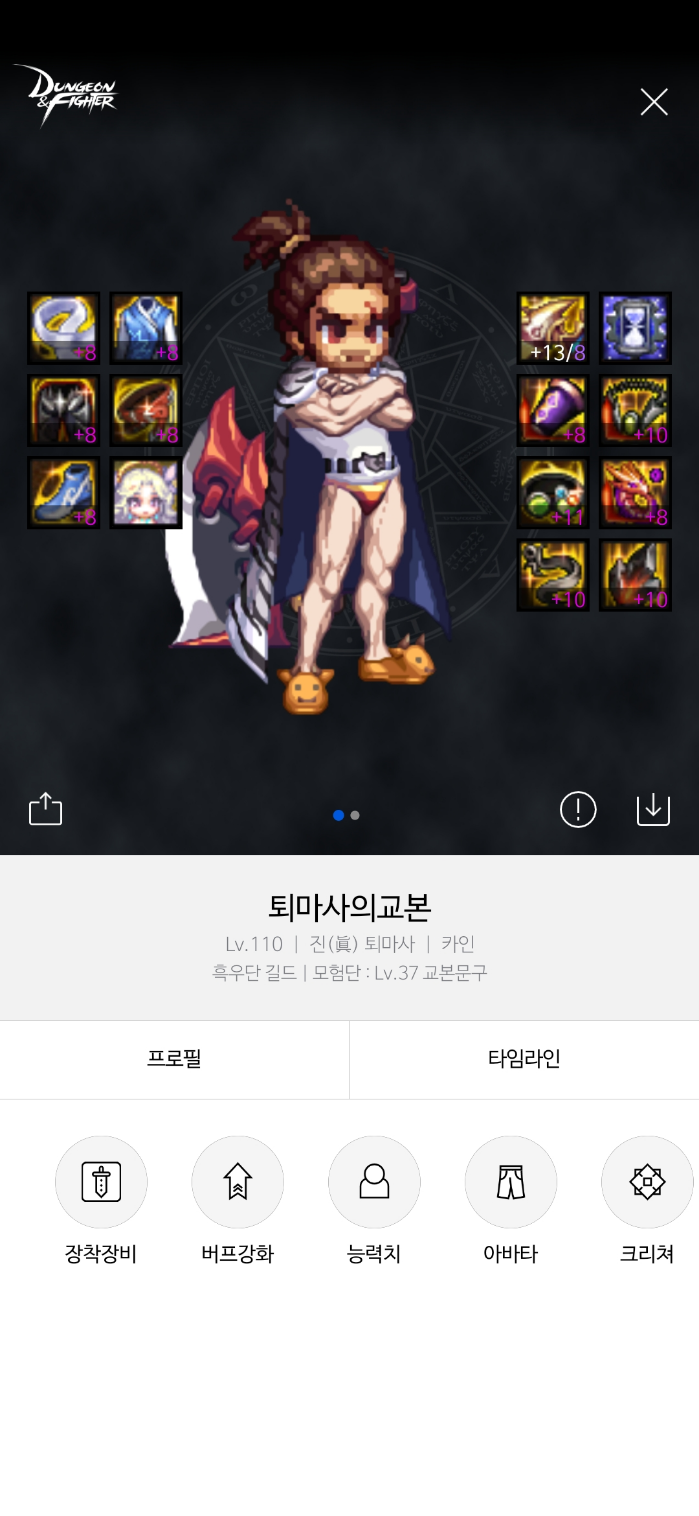The image size is (699, 1516).
Task: View 능력치 stats
Action: coord(374,1182)
